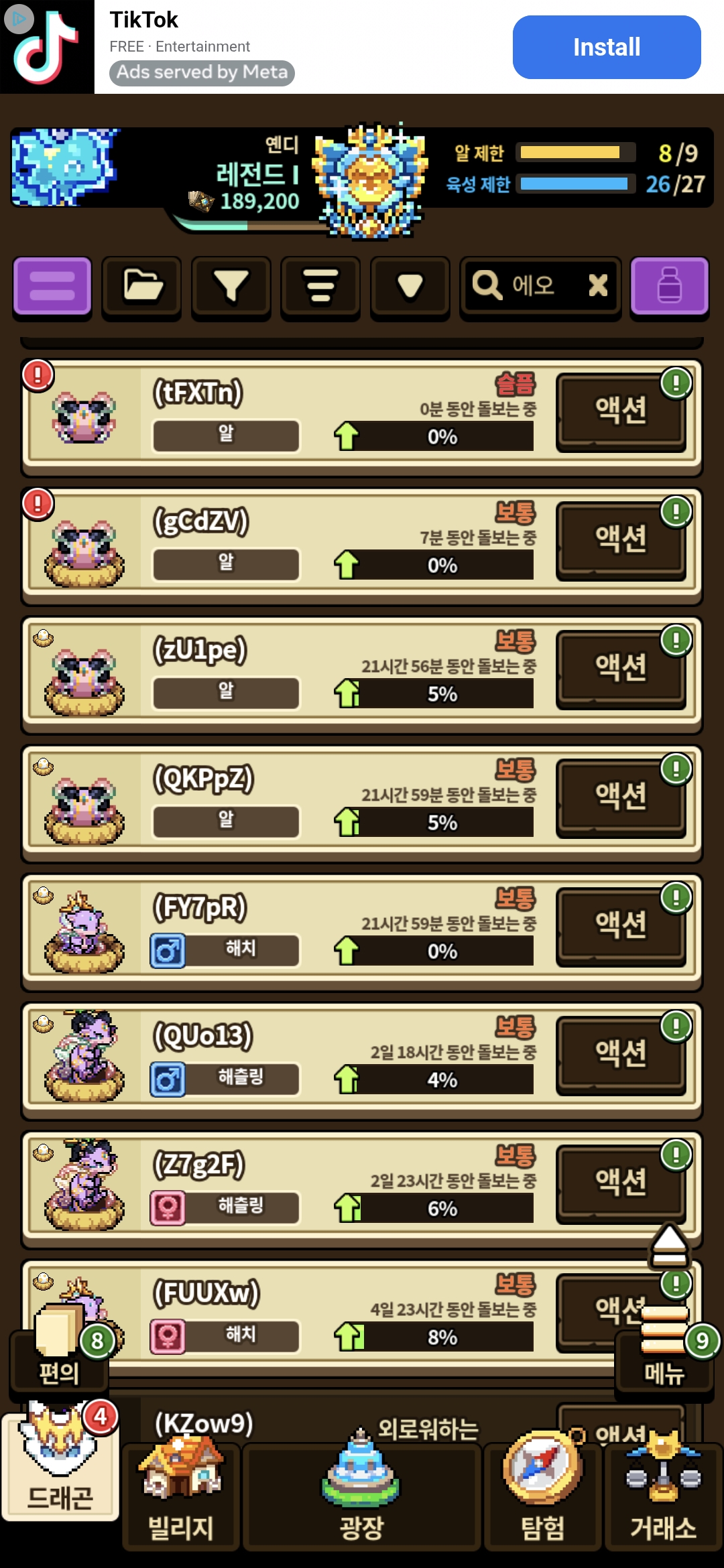Image resolution: width=724 pixels, height=1568 pixels.
Task: Clear the search text 에오
Action: click(597, 285)
